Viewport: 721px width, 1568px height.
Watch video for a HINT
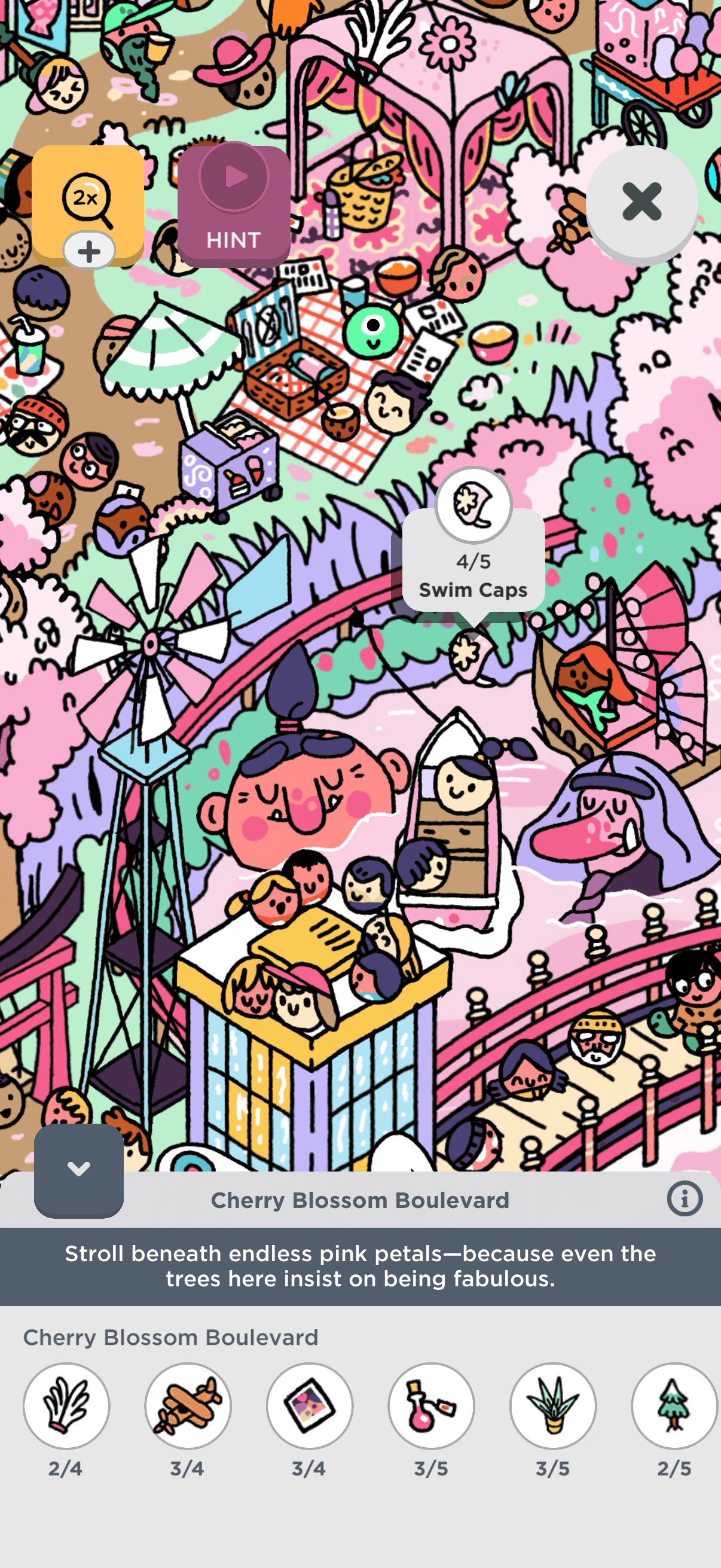tap(234, 206)
